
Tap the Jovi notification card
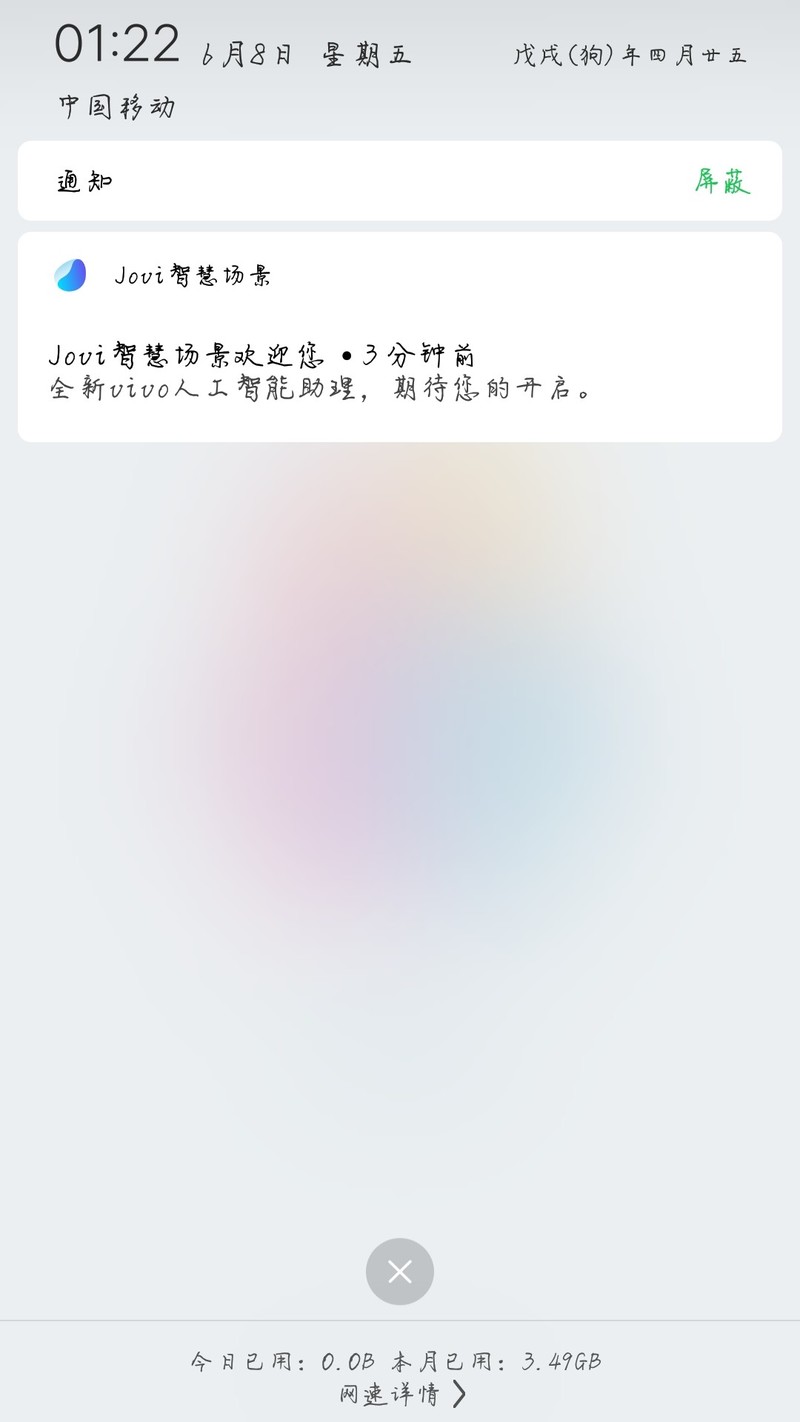pyautogui.click(x=400, y=335)
